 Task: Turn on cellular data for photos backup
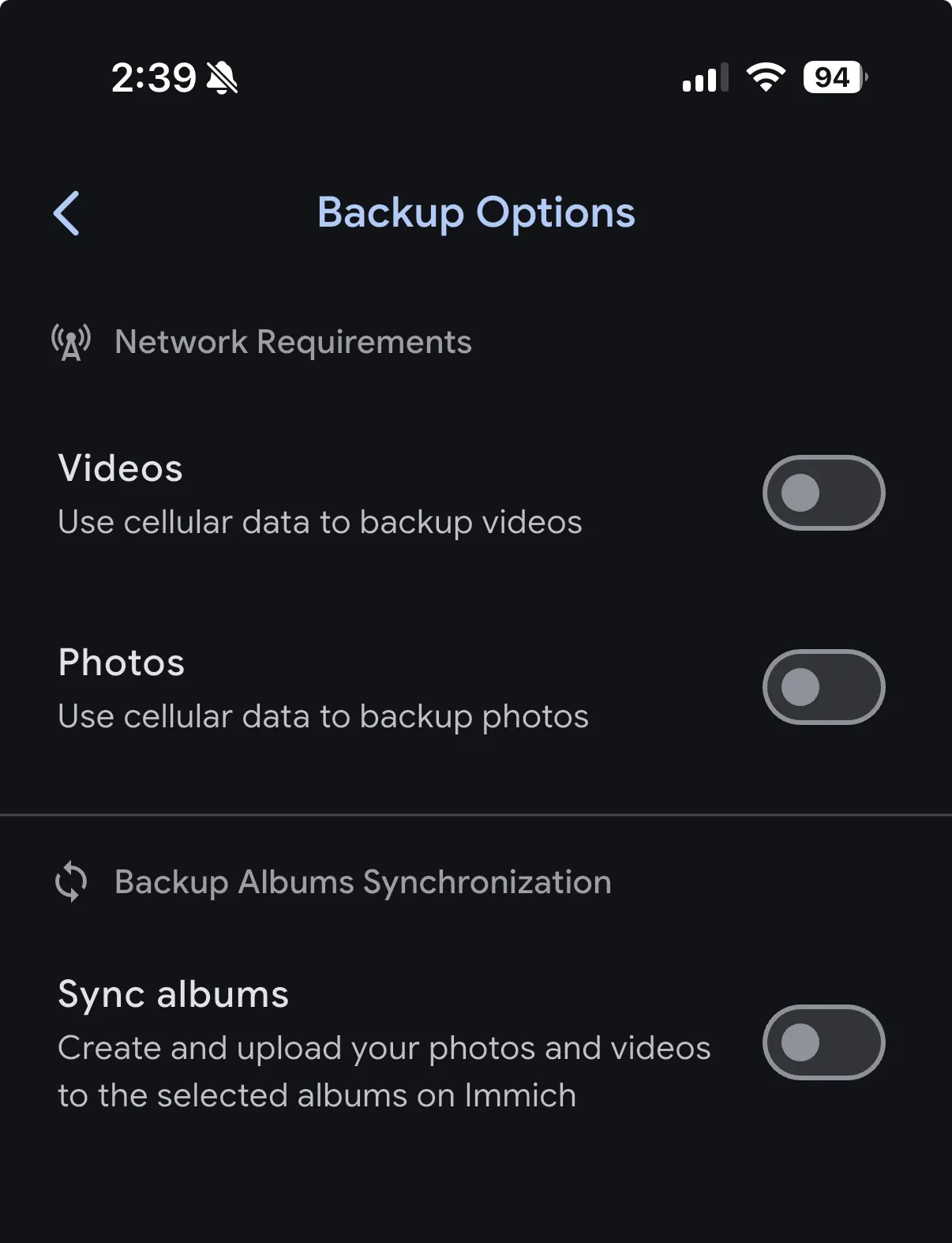[x=823, y=687]
